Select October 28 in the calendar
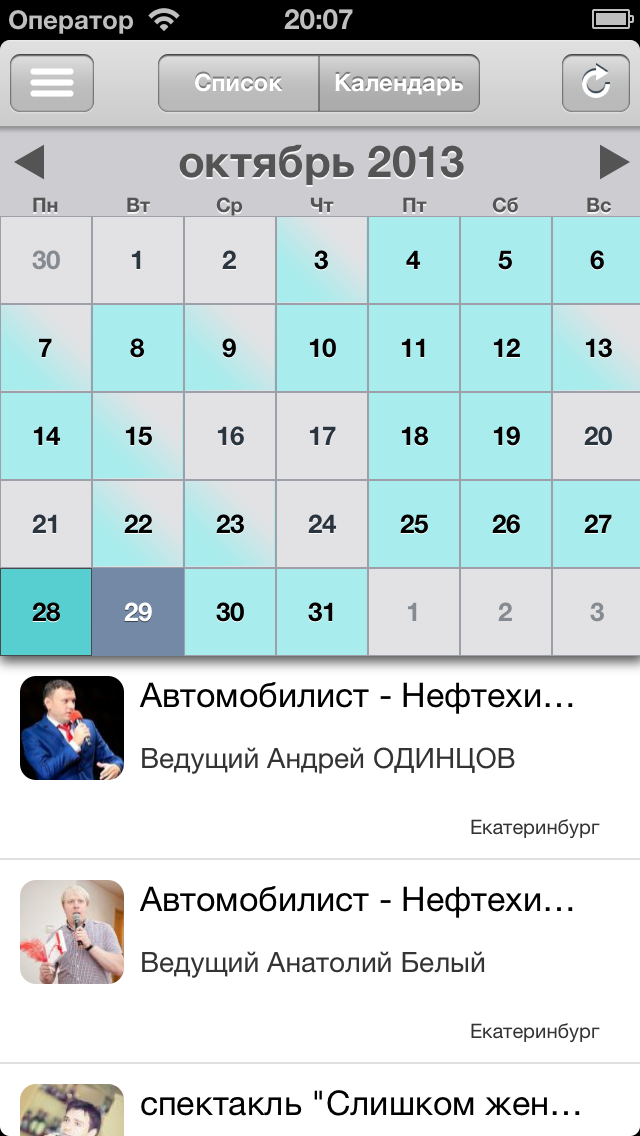 pos(46,612)
